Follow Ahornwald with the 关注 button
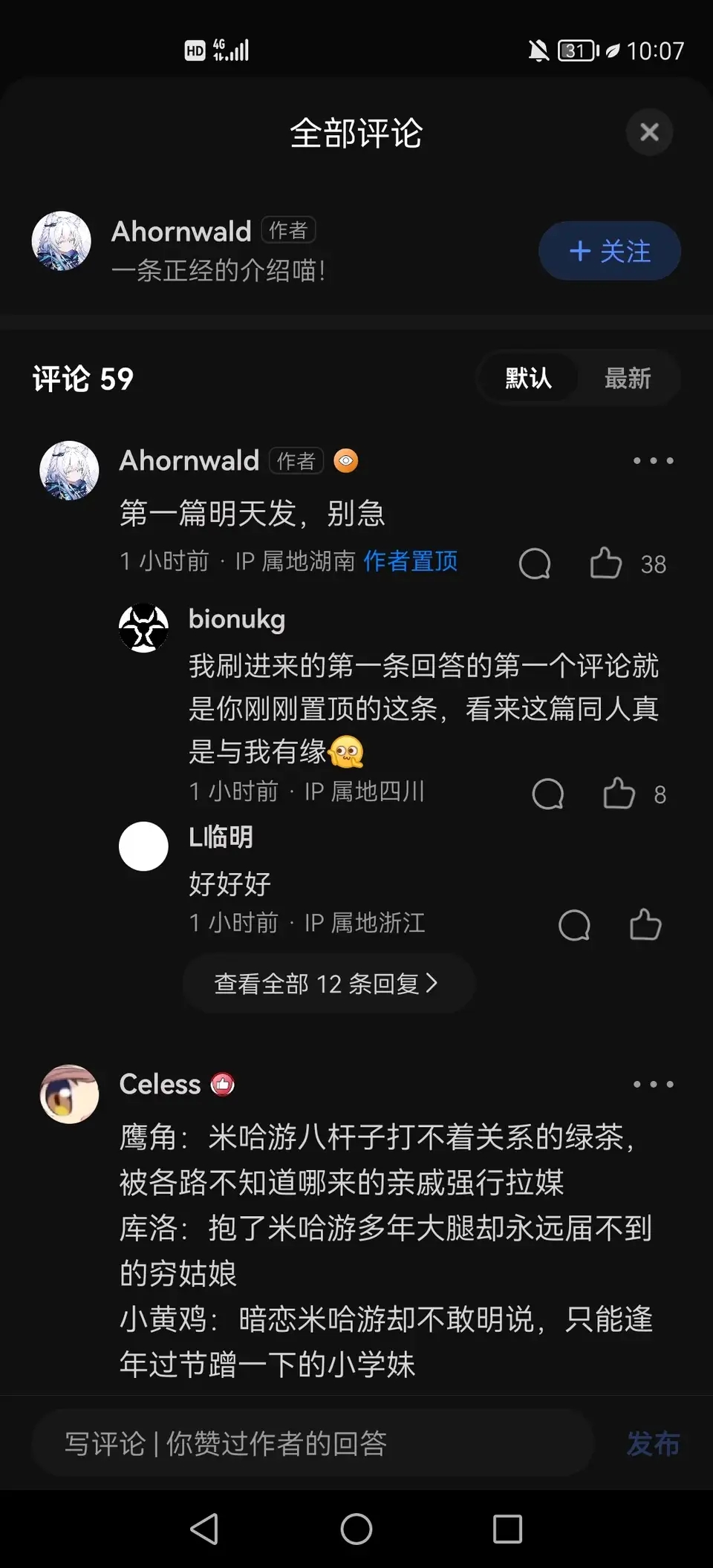The image size is (713, 1568). click(x=609, y=251)
